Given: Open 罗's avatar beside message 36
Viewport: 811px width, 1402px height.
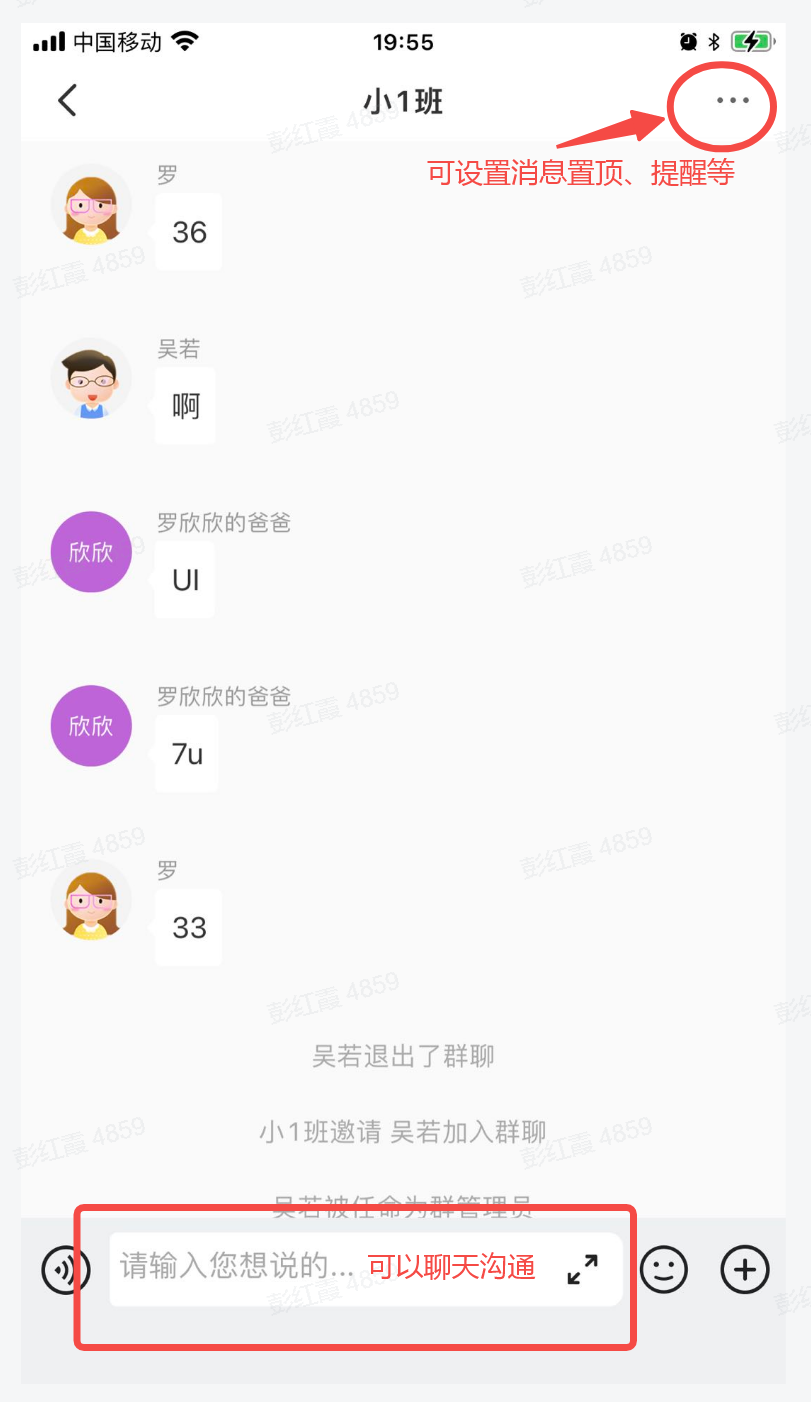Looking at the screenshot, I should tap(91, 205).
